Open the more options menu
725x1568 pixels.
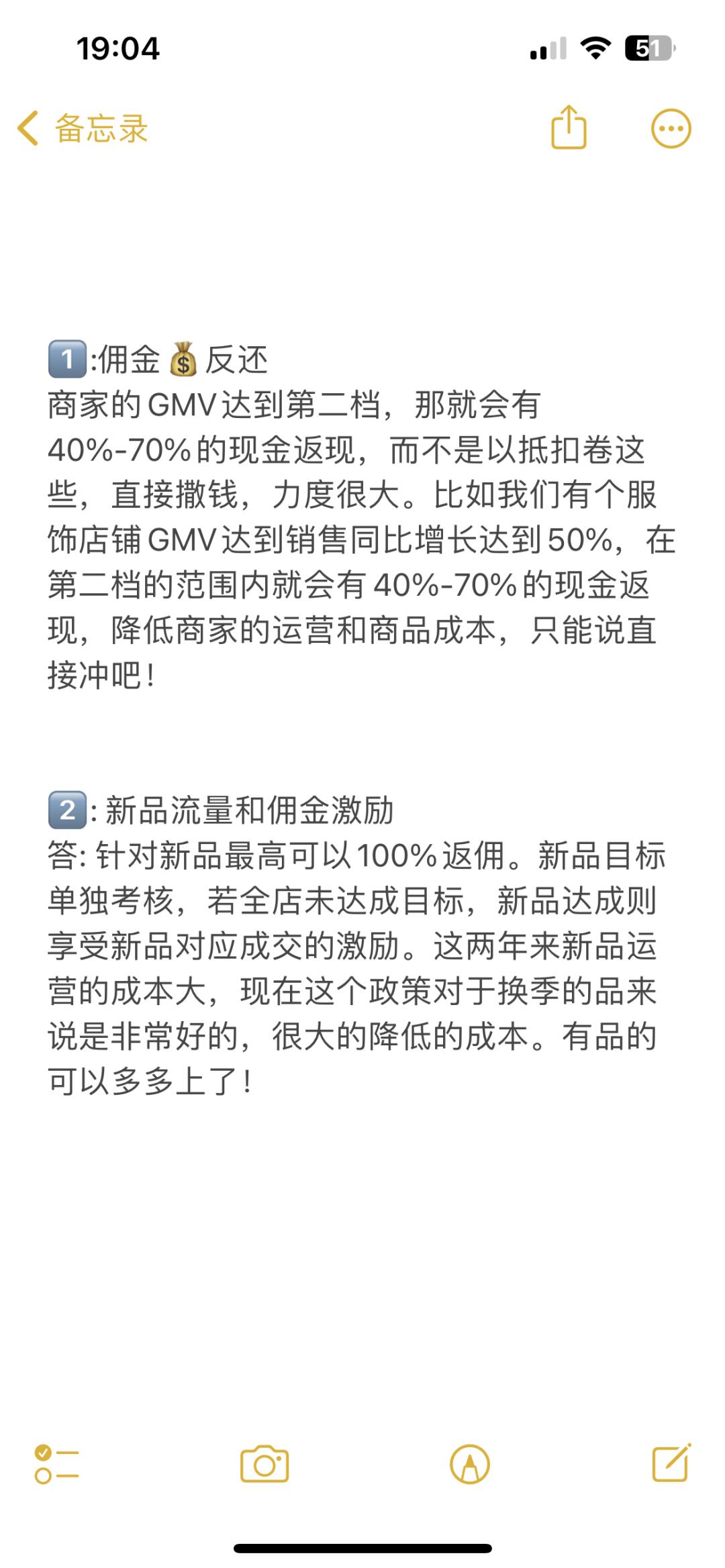click(671, 128)
